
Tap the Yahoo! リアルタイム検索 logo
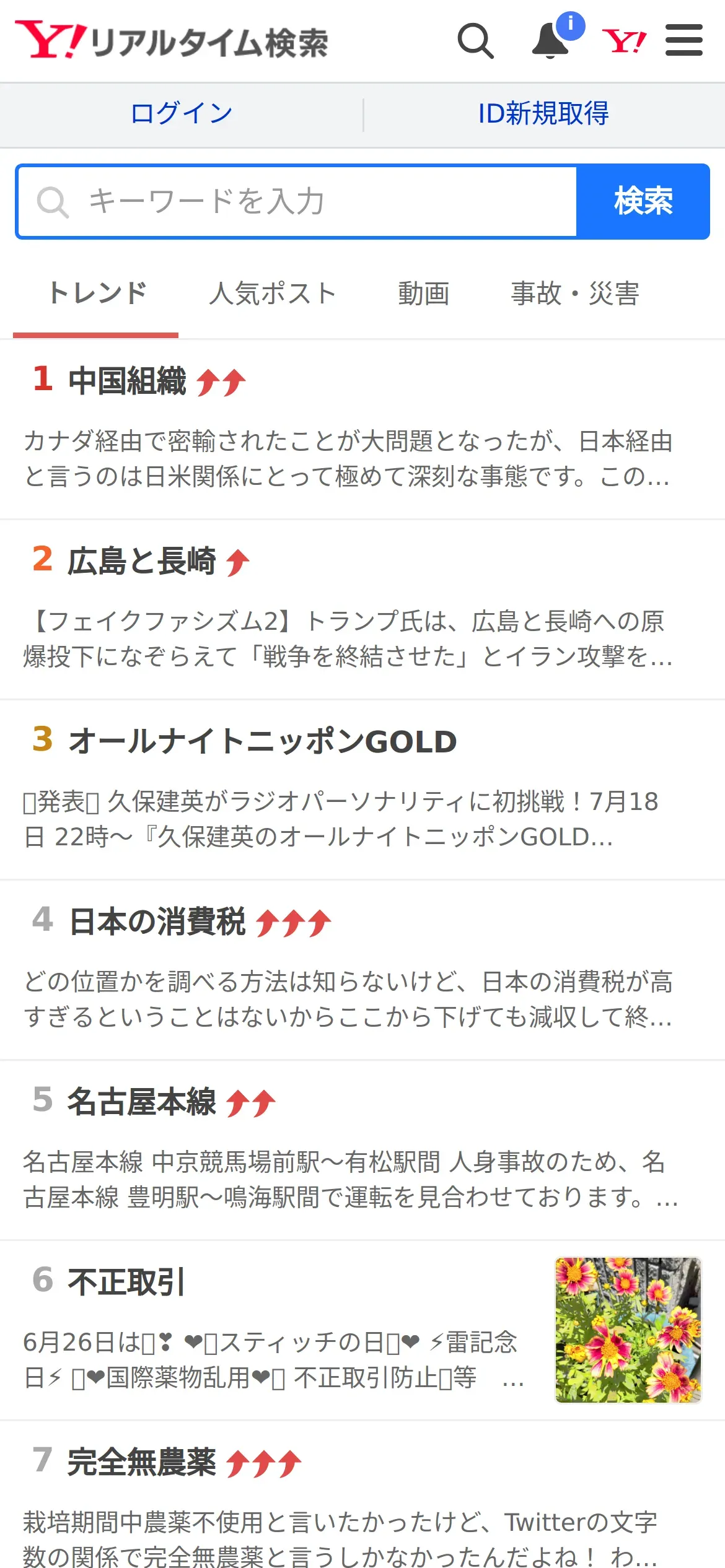click(172, 41)
